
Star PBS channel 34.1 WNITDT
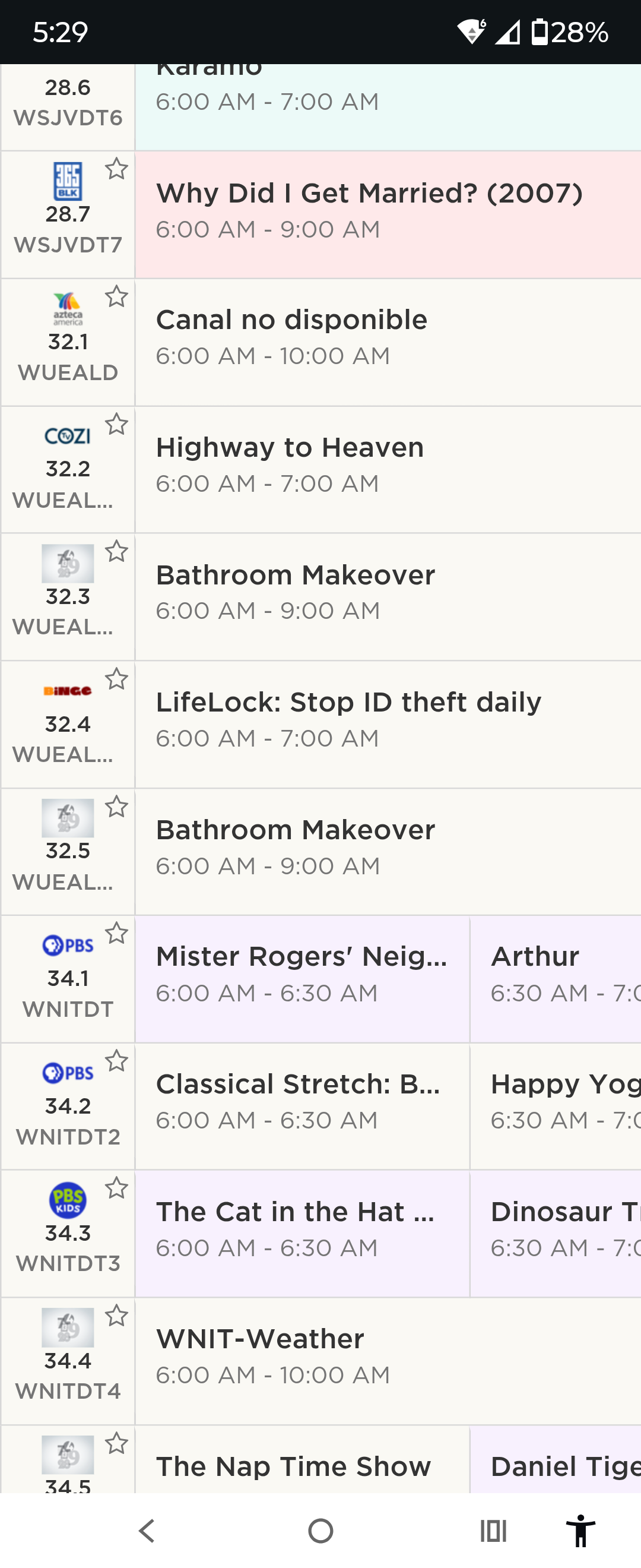[116, 933]
